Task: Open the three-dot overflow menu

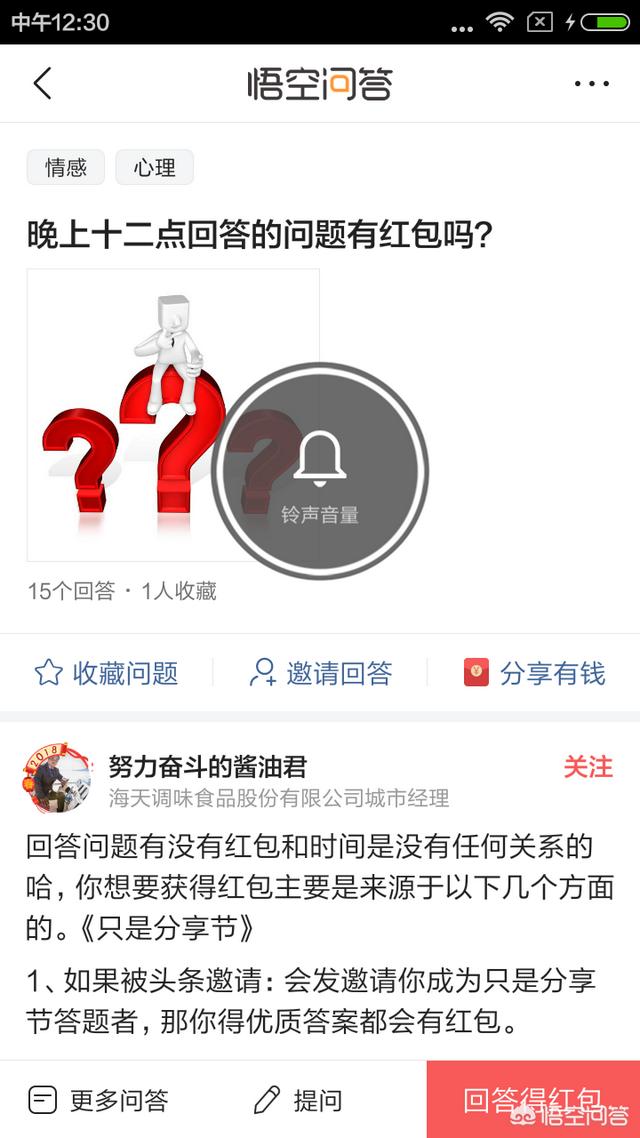Action: (x=591, y=84)
